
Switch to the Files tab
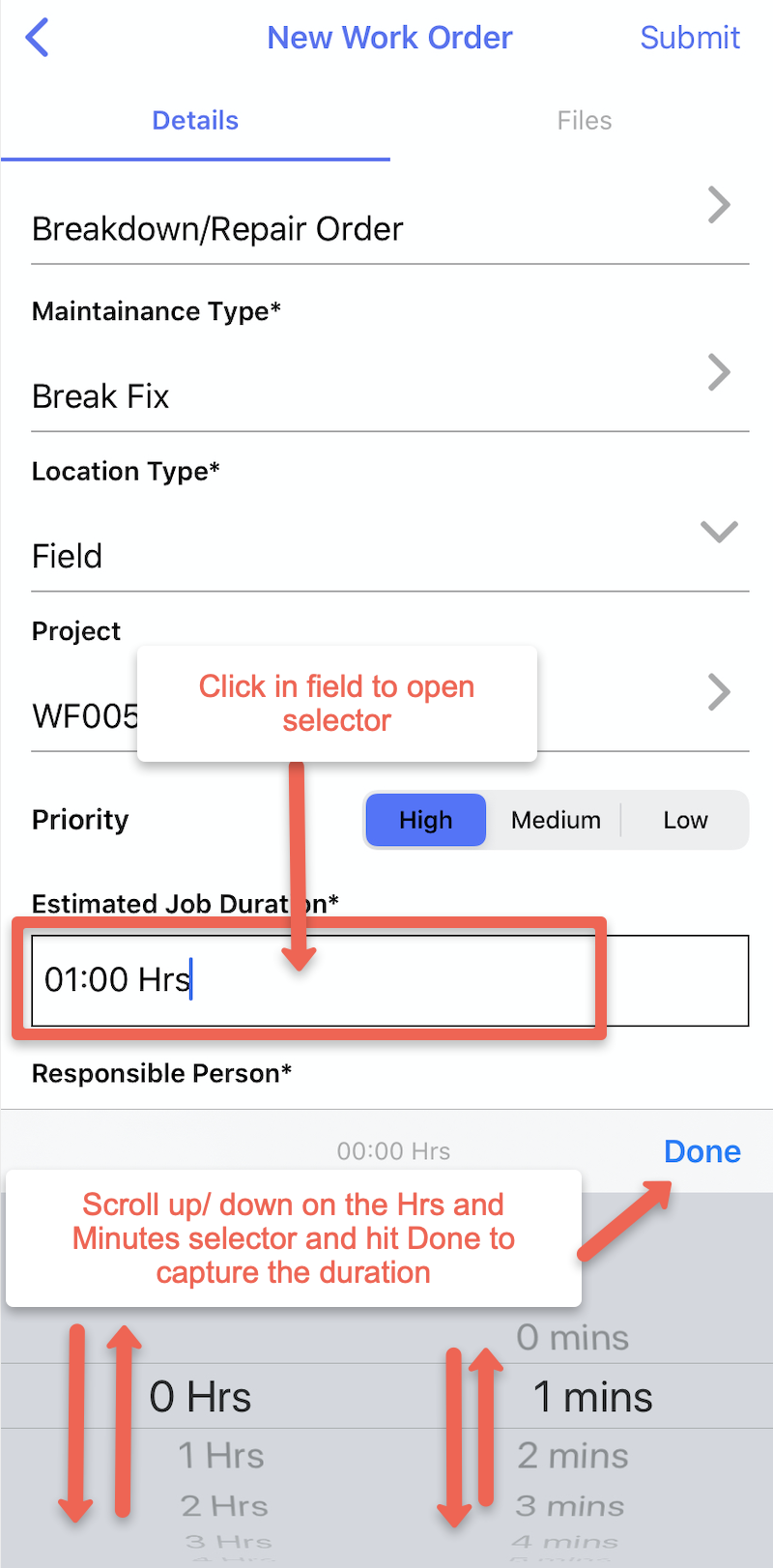584,121
